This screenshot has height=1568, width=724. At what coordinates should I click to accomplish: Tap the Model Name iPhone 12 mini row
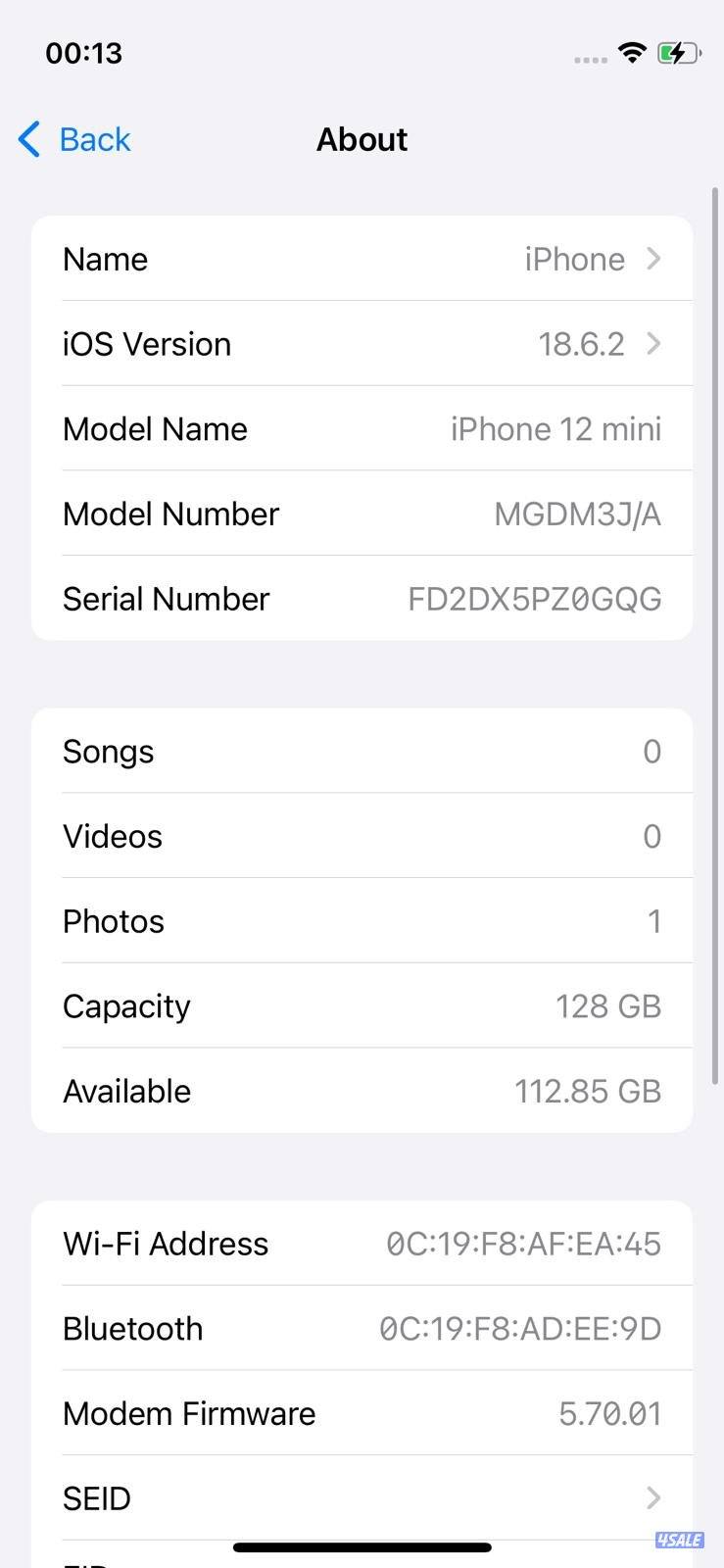point(362,428)
